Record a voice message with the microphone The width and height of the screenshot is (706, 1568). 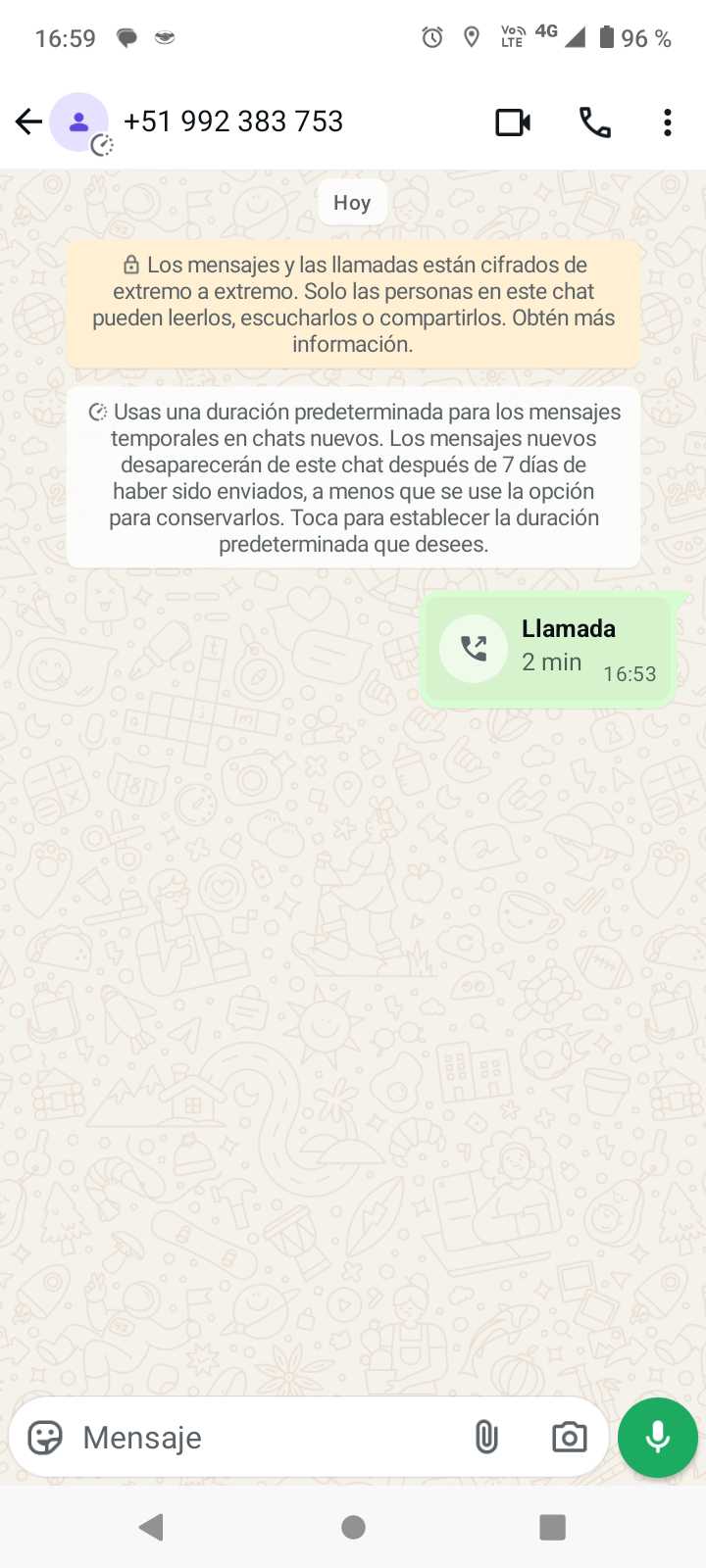[x=658, y=1438]
